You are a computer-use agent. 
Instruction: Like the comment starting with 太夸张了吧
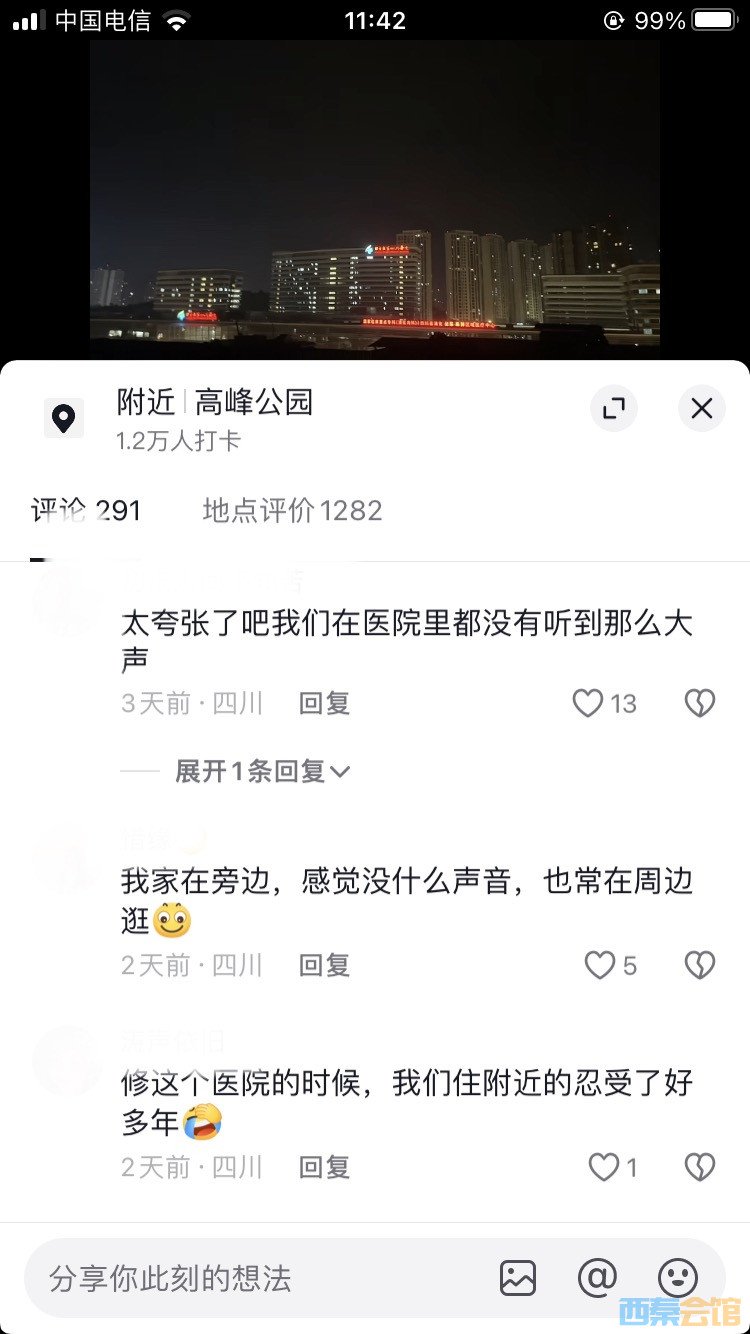(x=588, y=704)
